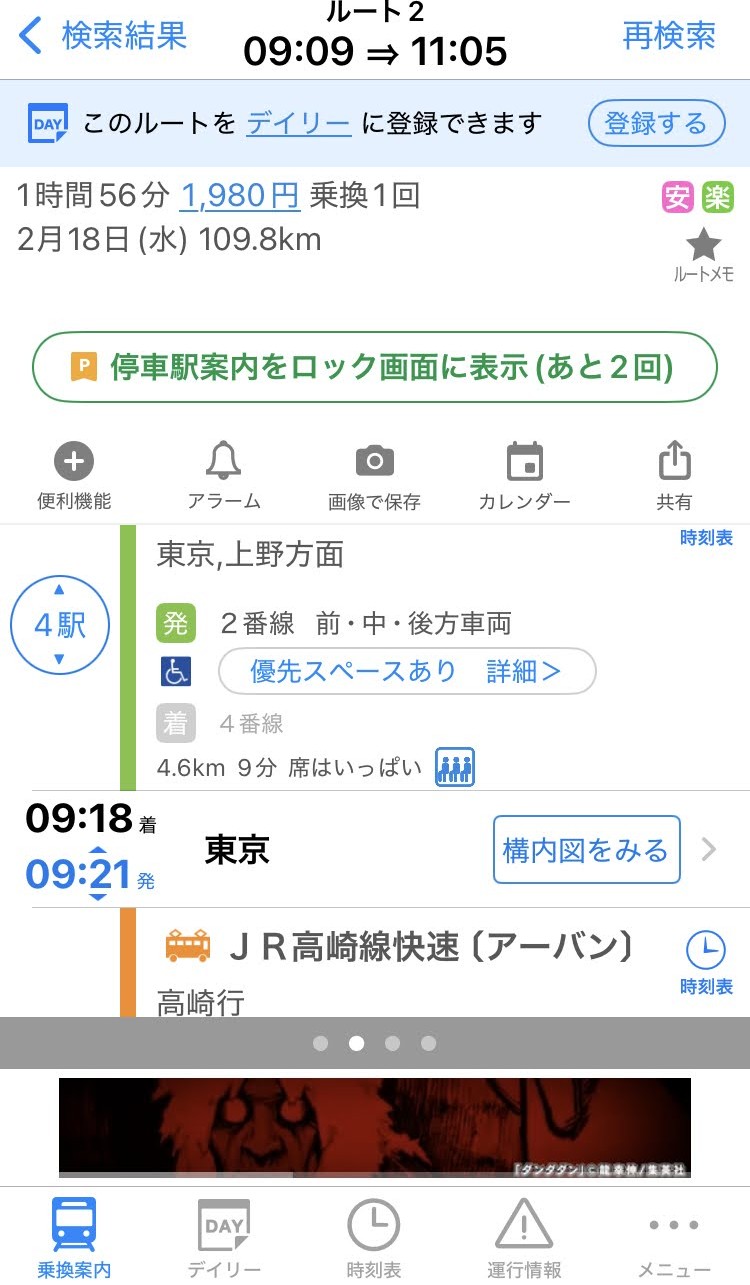Open the 1,980円 fare details
750x1285 pixels.
coord(240,195)
